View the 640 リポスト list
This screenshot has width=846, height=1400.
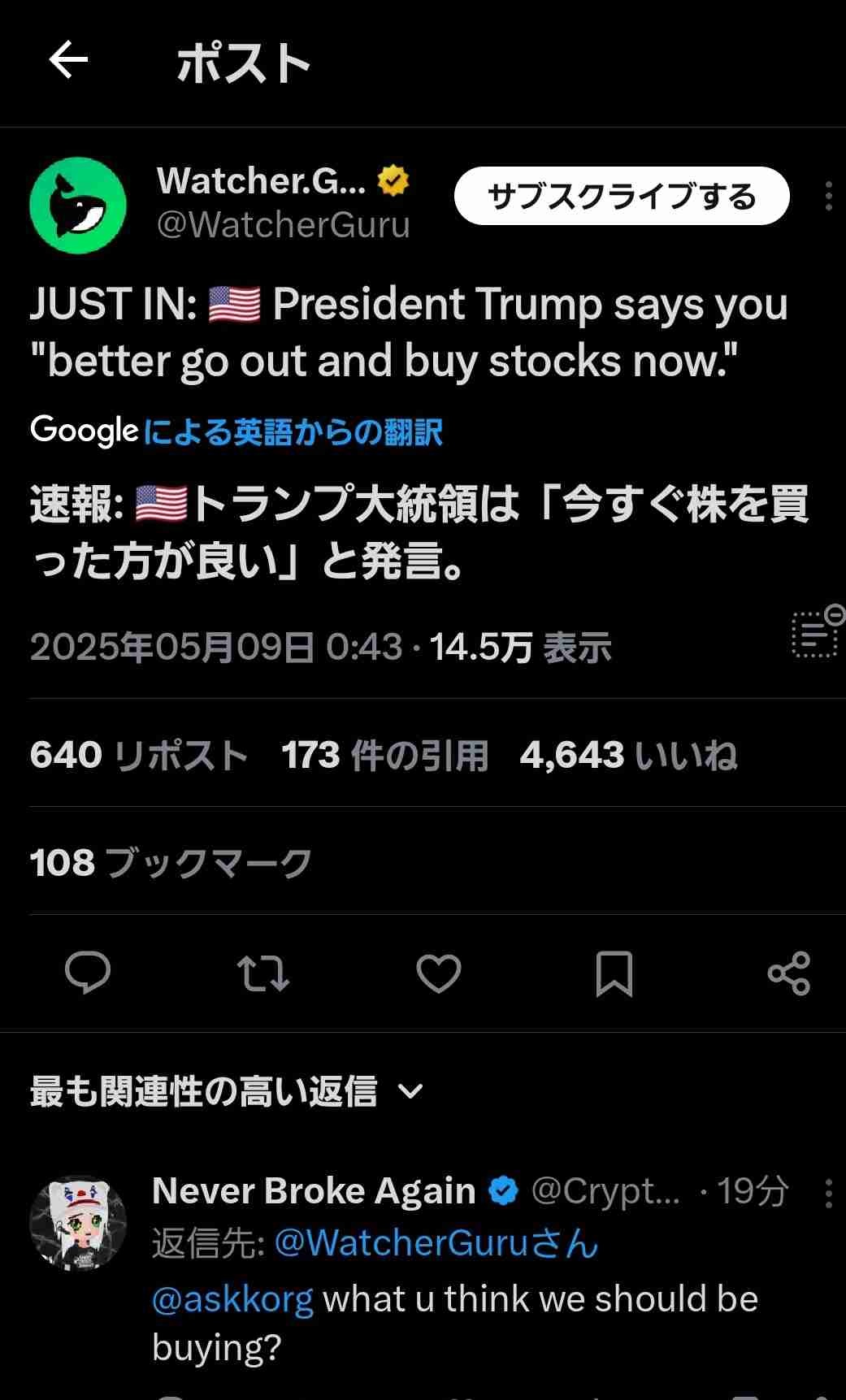pyautogui.click(x=139, y=755)
